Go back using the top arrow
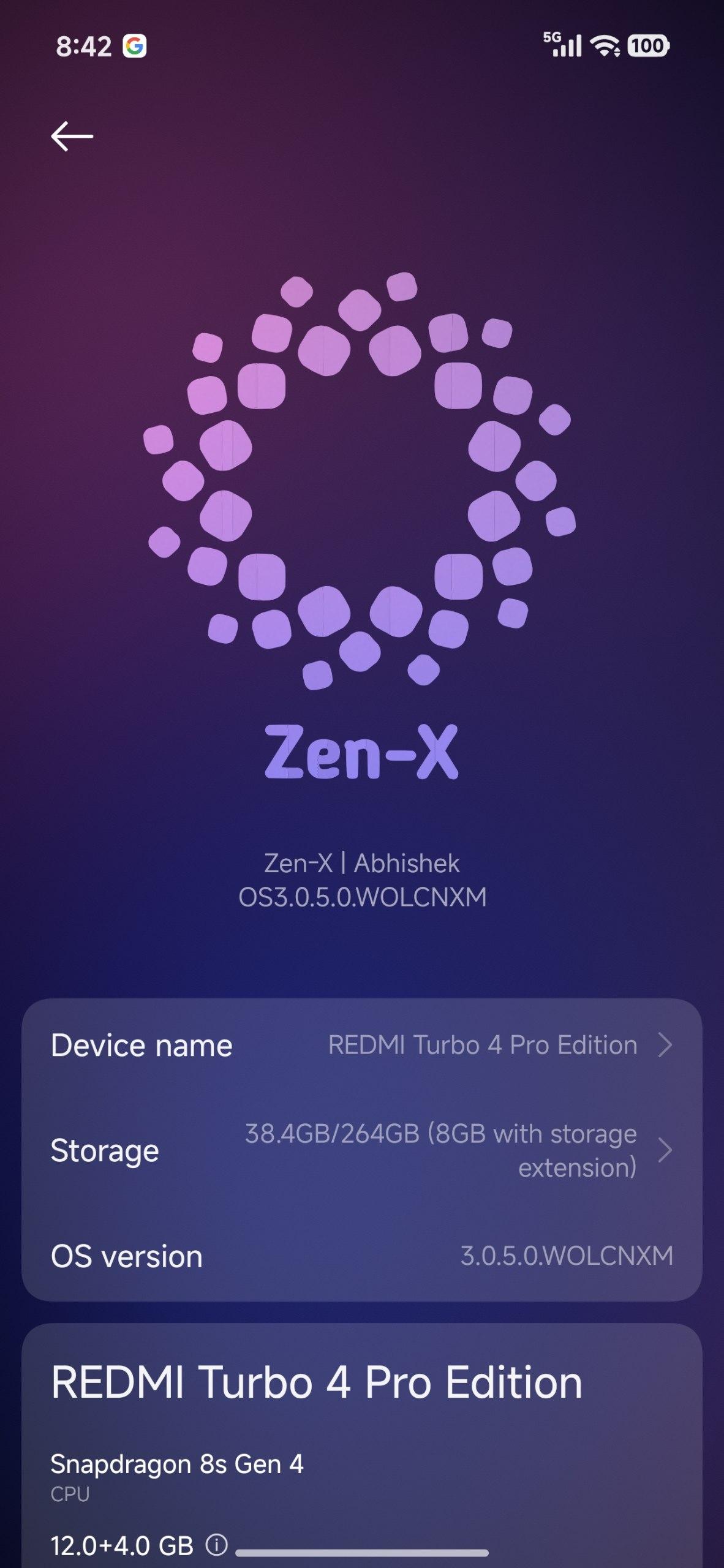 tap(72, 136)
